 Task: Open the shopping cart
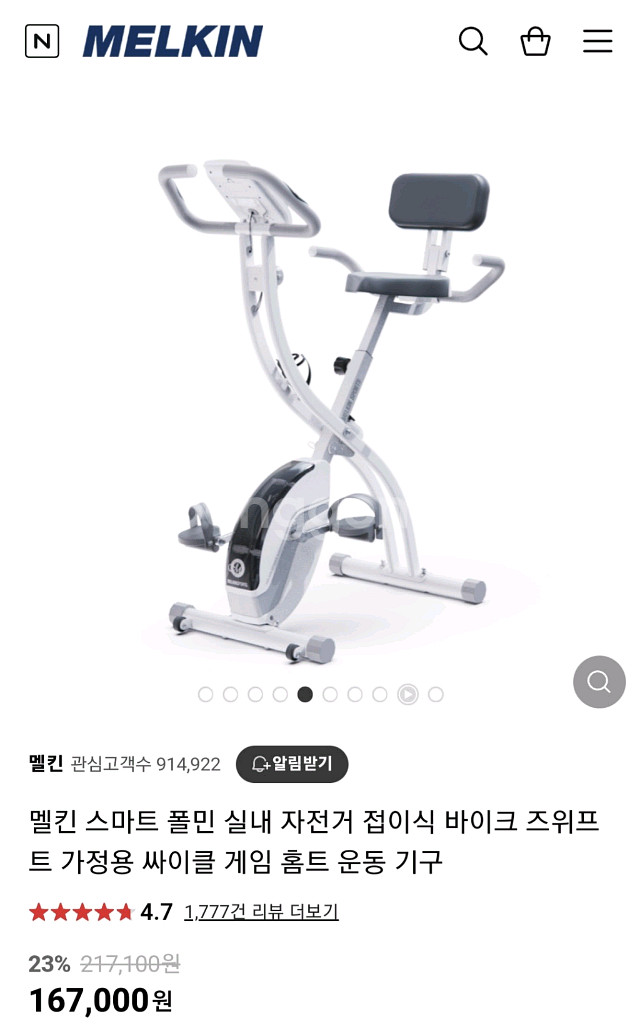535,41
